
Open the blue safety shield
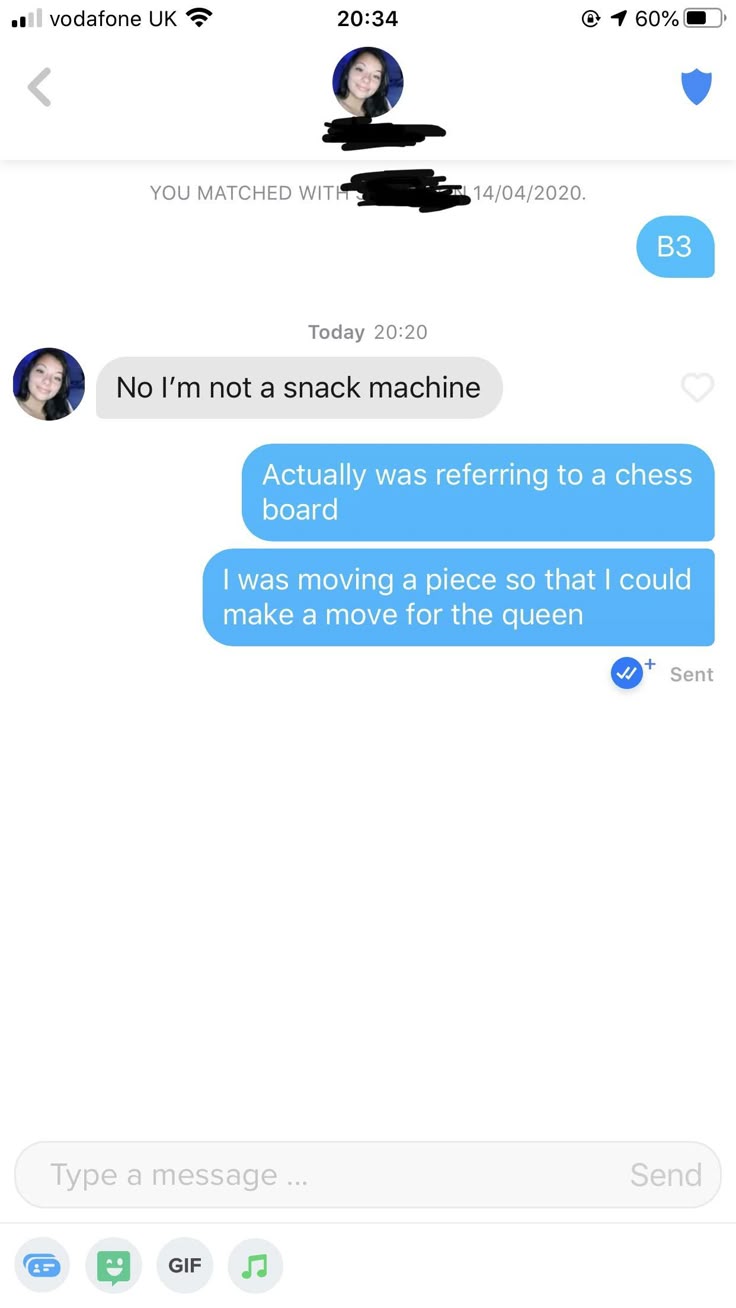pyautogui.click(x=696, y=87)
